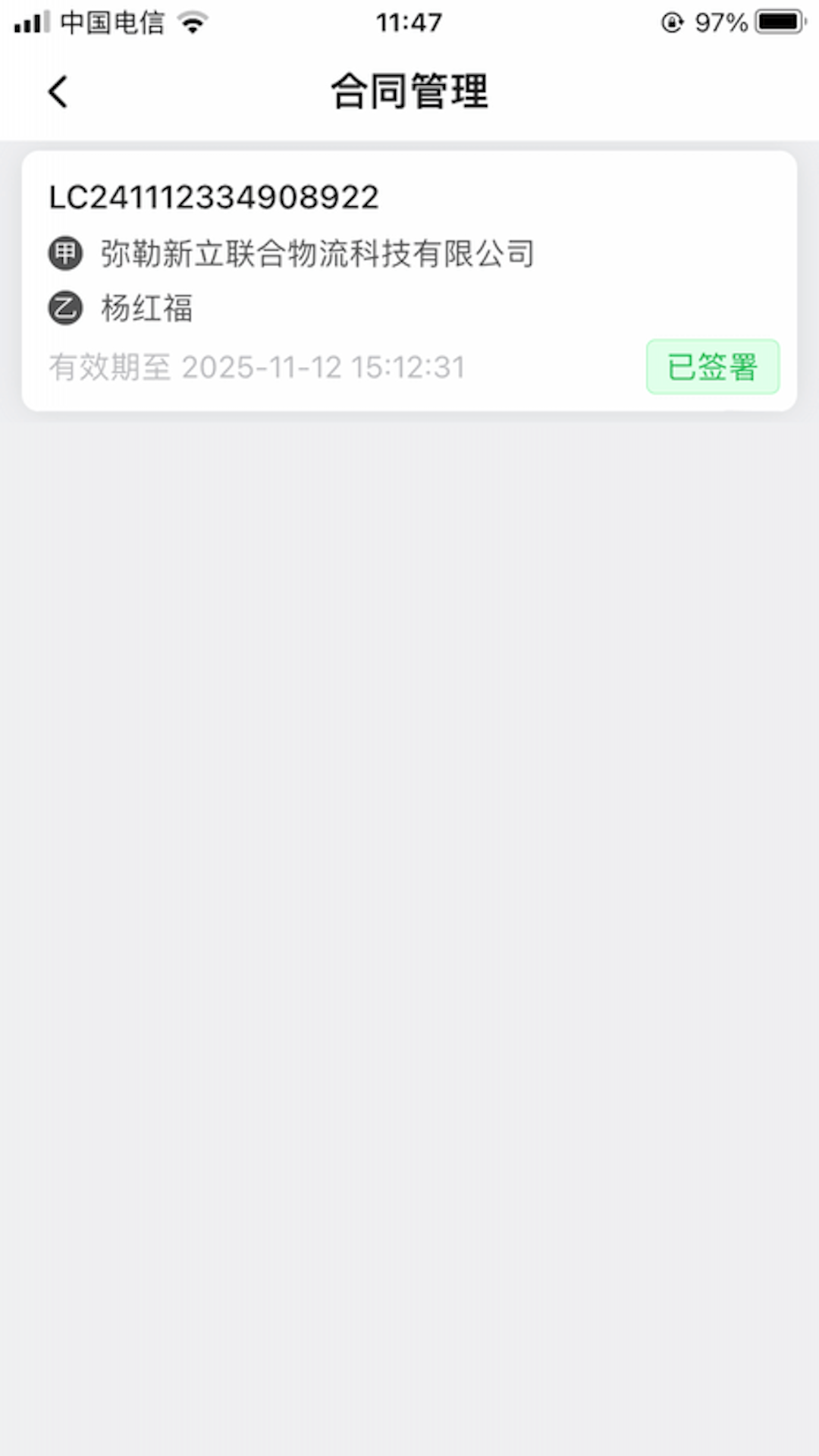819x1456 pixels.
Task: Tap party name 杨红福
Action: coord(146,309)
